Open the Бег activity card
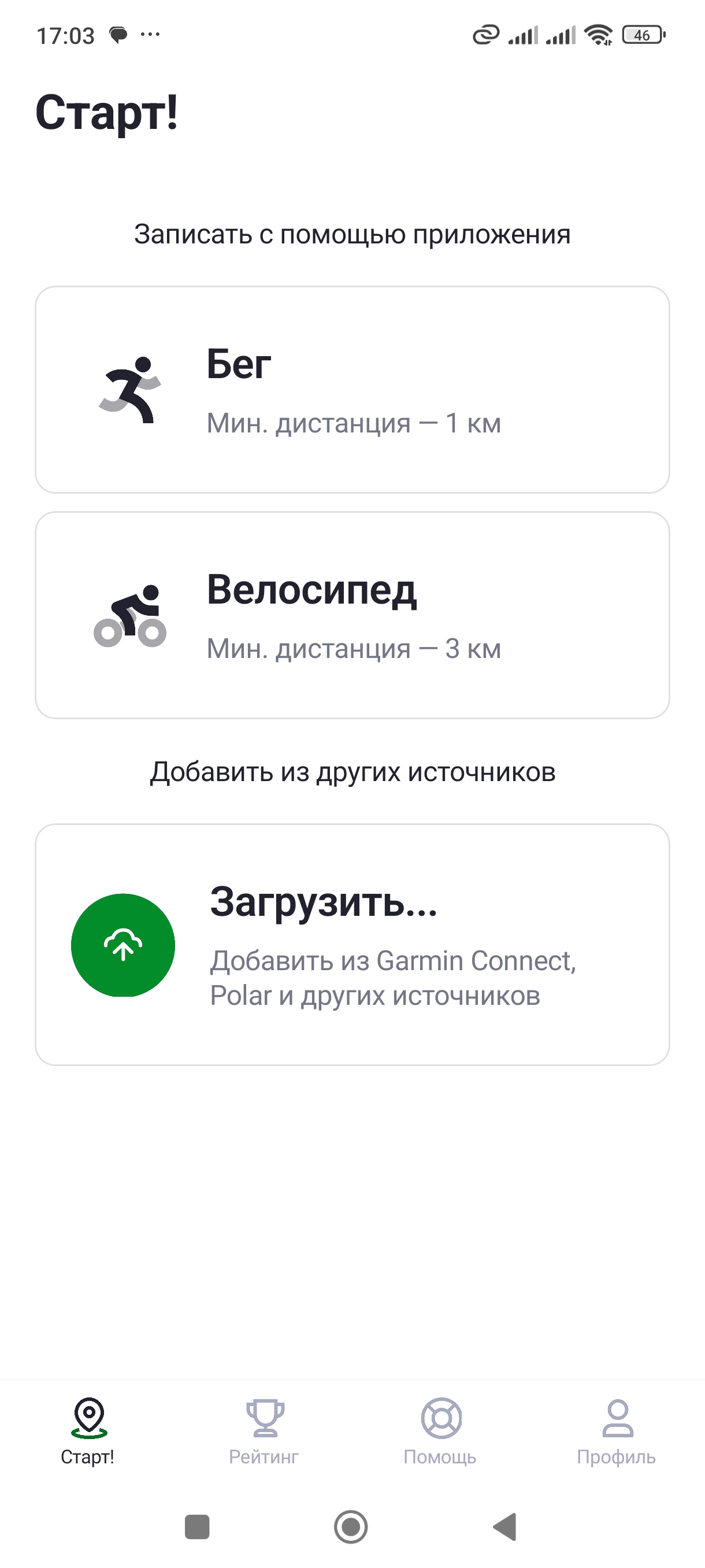 click(353, 390)
